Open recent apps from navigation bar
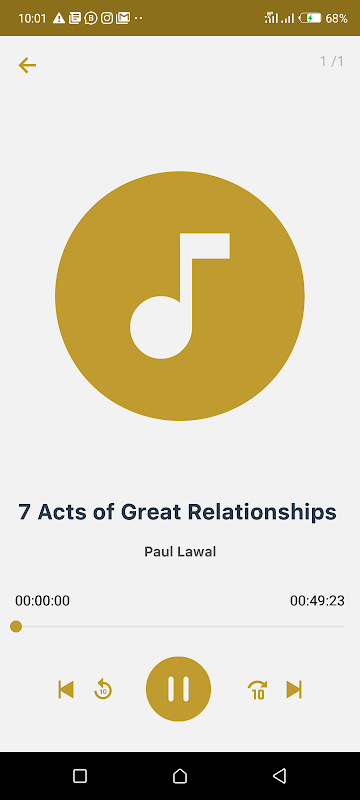Viewport: 360px width, 800px height. coord(80,776)
